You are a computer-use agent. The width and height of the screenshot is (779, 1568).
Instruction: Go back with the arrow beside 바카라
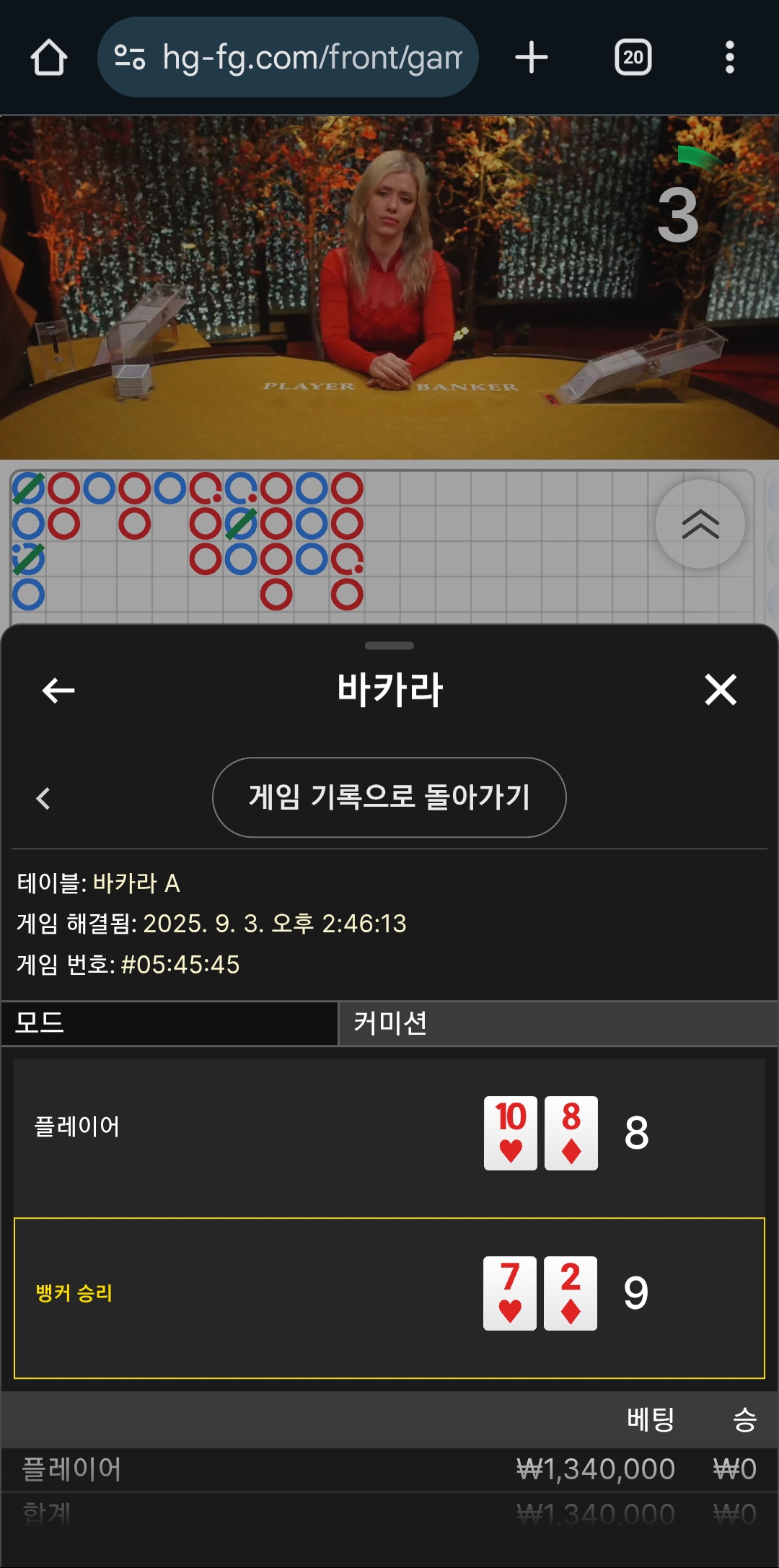58,691
